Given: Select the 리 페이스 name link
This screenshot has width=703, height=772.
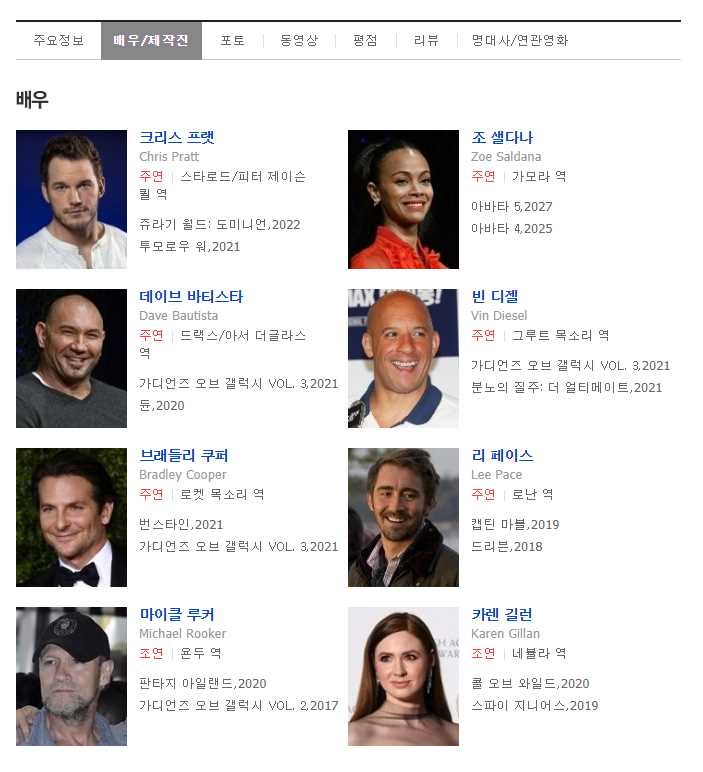Looking at the screenshot, I should [x=502, y=455].
